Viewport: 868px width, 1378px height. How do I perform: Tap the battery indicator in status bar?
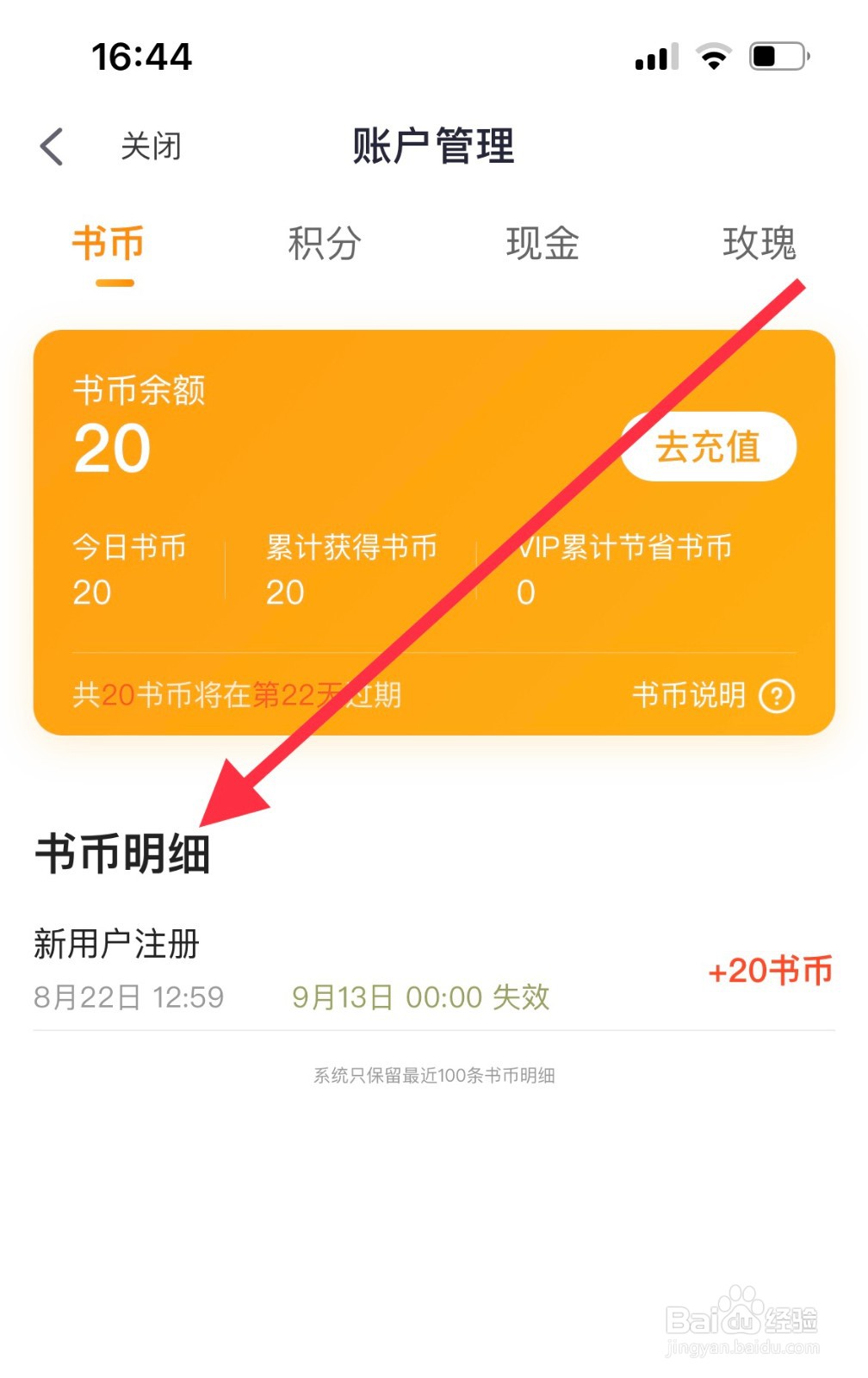pyautogui.click(x=776, y=55)
